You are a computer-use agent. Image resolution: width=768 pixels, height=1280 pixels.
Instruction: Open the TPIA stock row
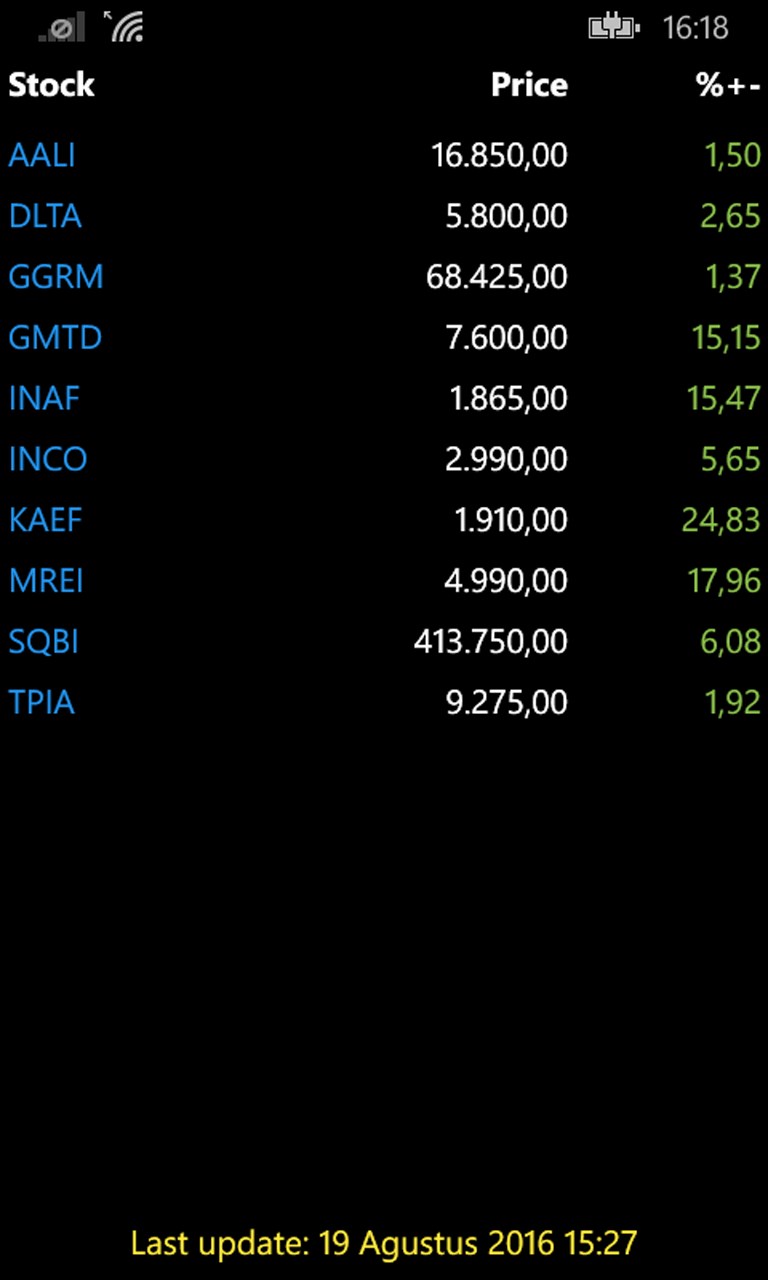pos(42,703)
